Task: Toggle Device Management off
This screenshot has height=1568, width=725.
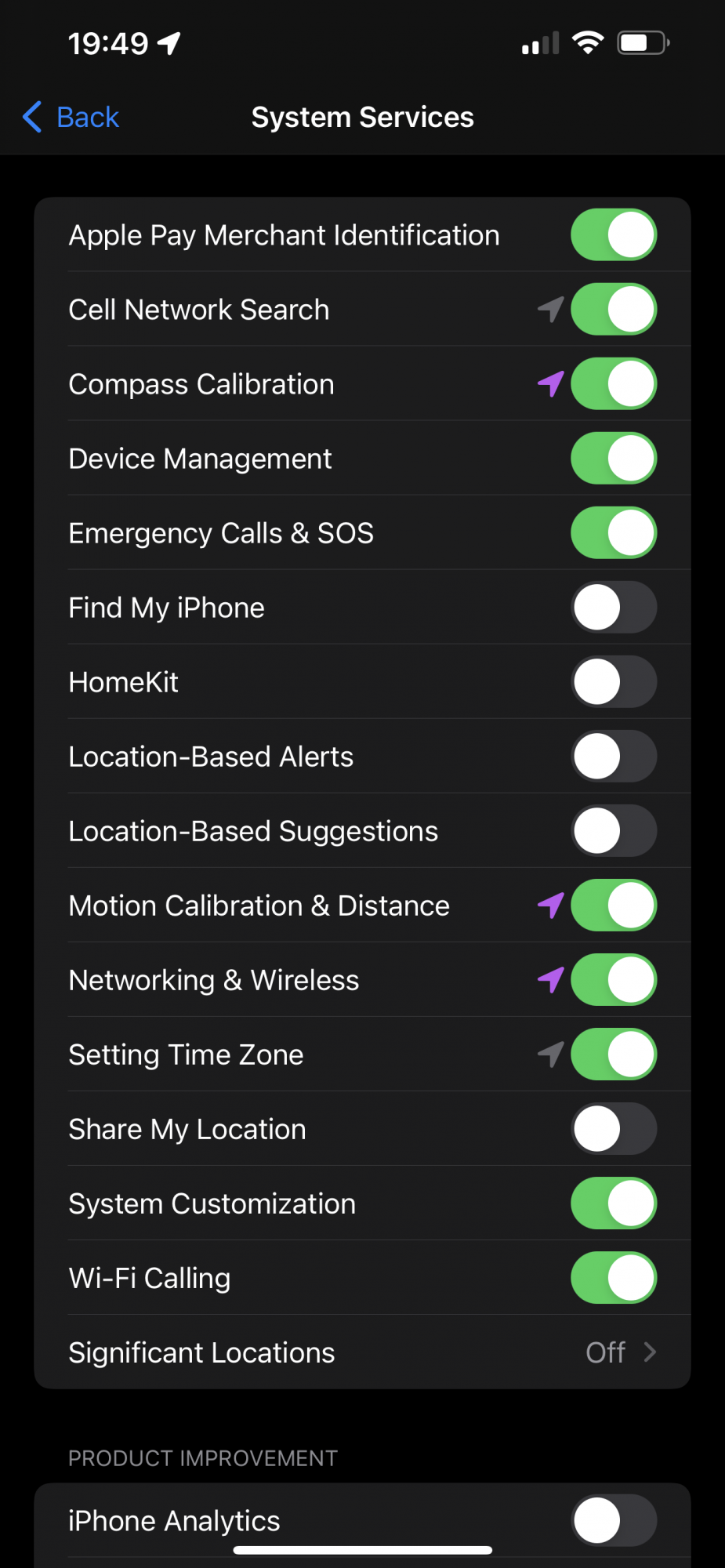Action: point(613,458)
